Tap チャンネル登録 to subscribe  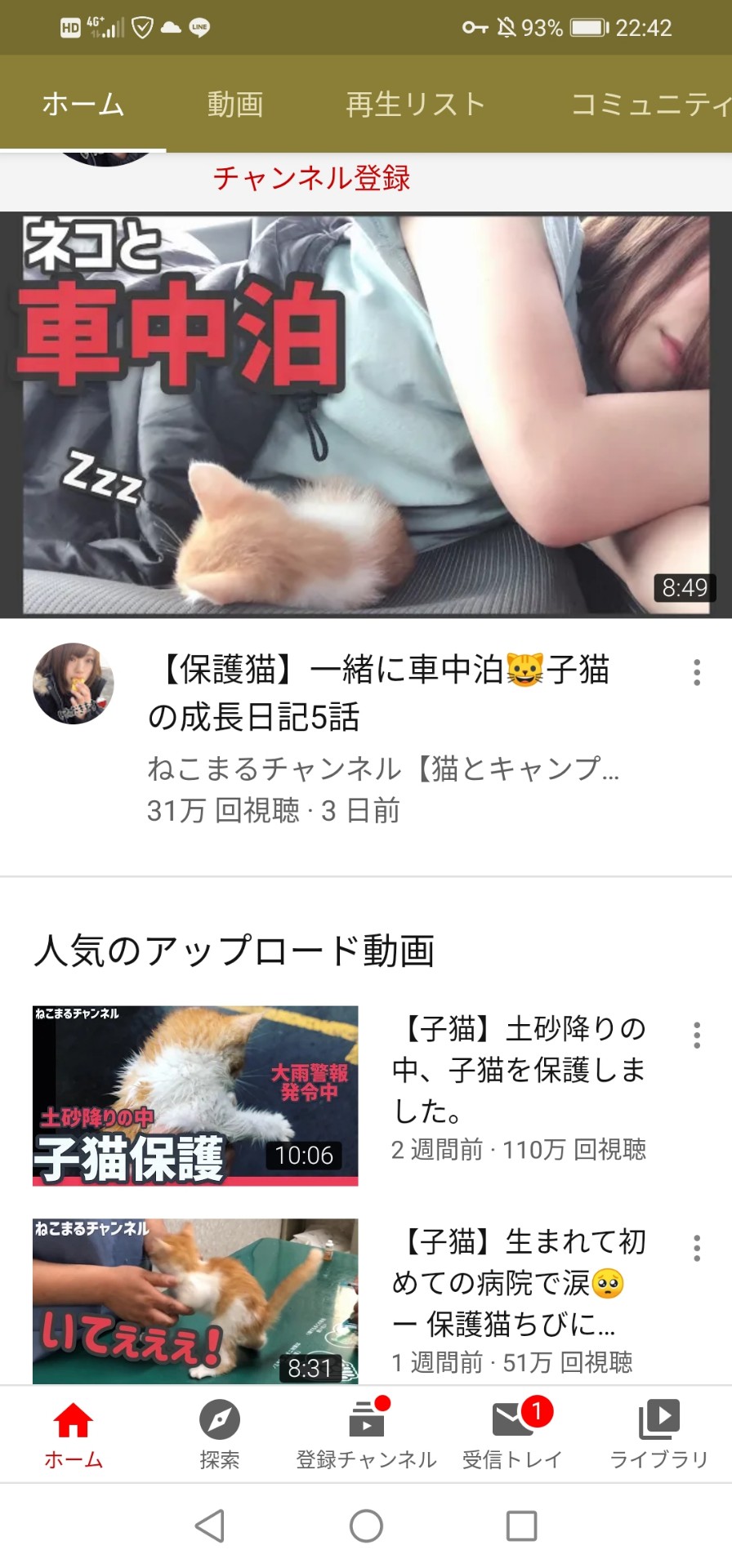point(311,178)
